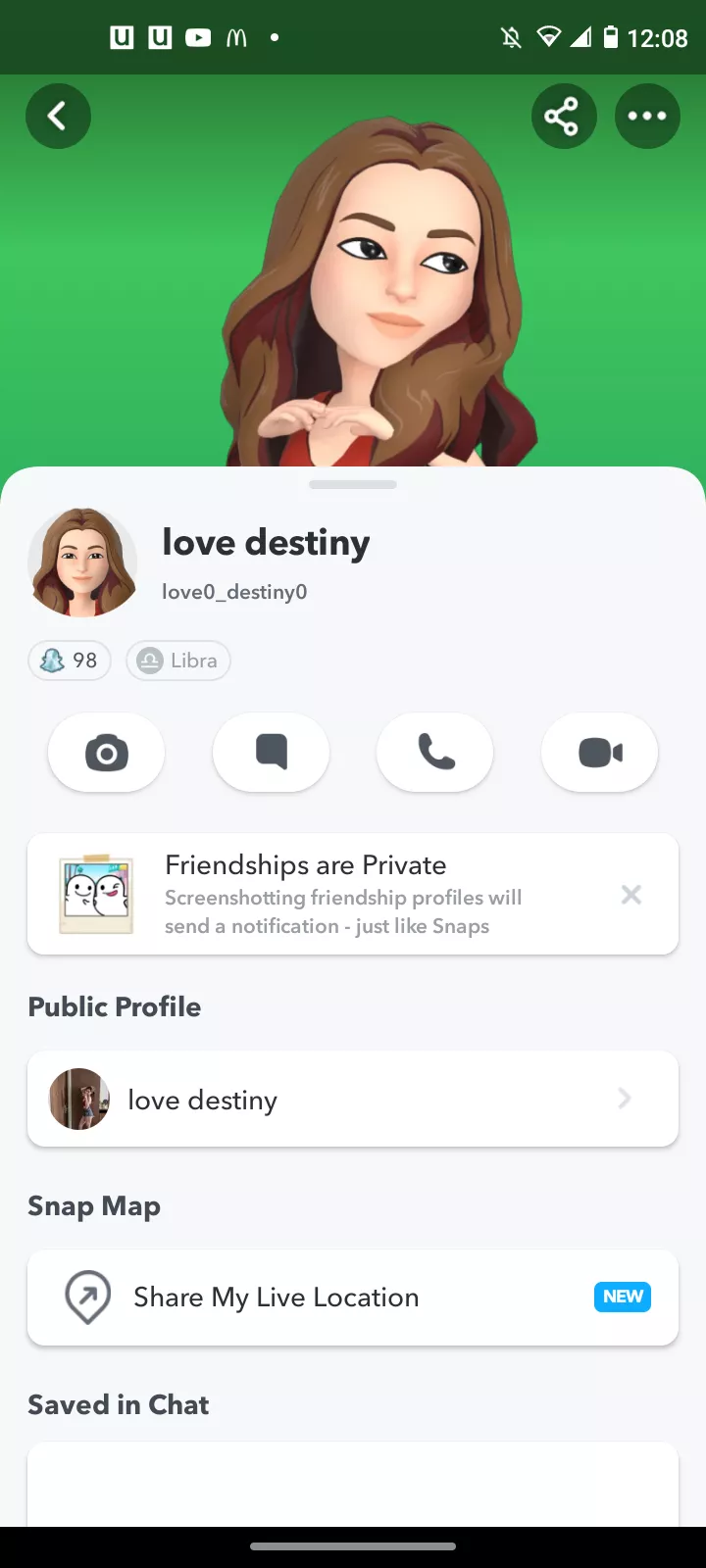
Task: Open chat with love destiny
Action: click(x=271, y=753)
